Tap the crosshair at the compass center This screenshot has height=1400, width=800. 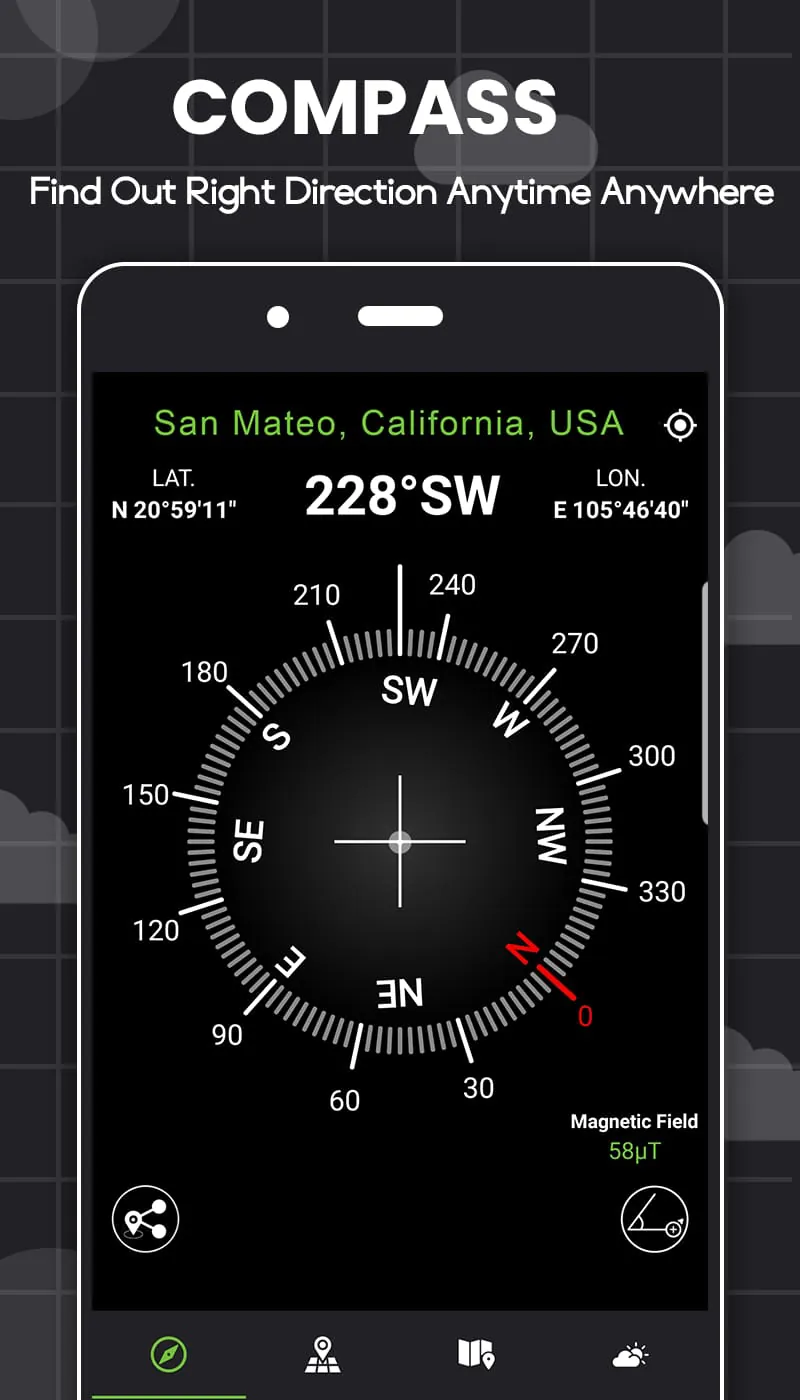point(400,841)
